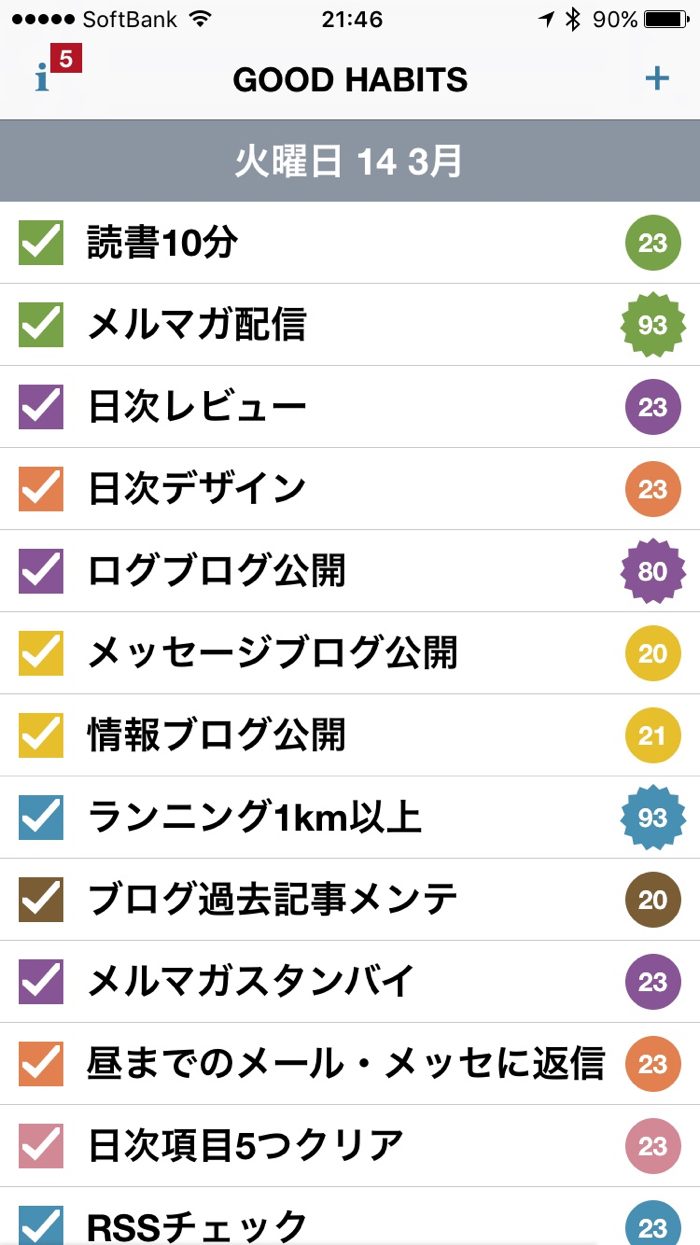Screen dimensions: 700x1245
Task: Add a new habit with plus icon
Action: 657,79
